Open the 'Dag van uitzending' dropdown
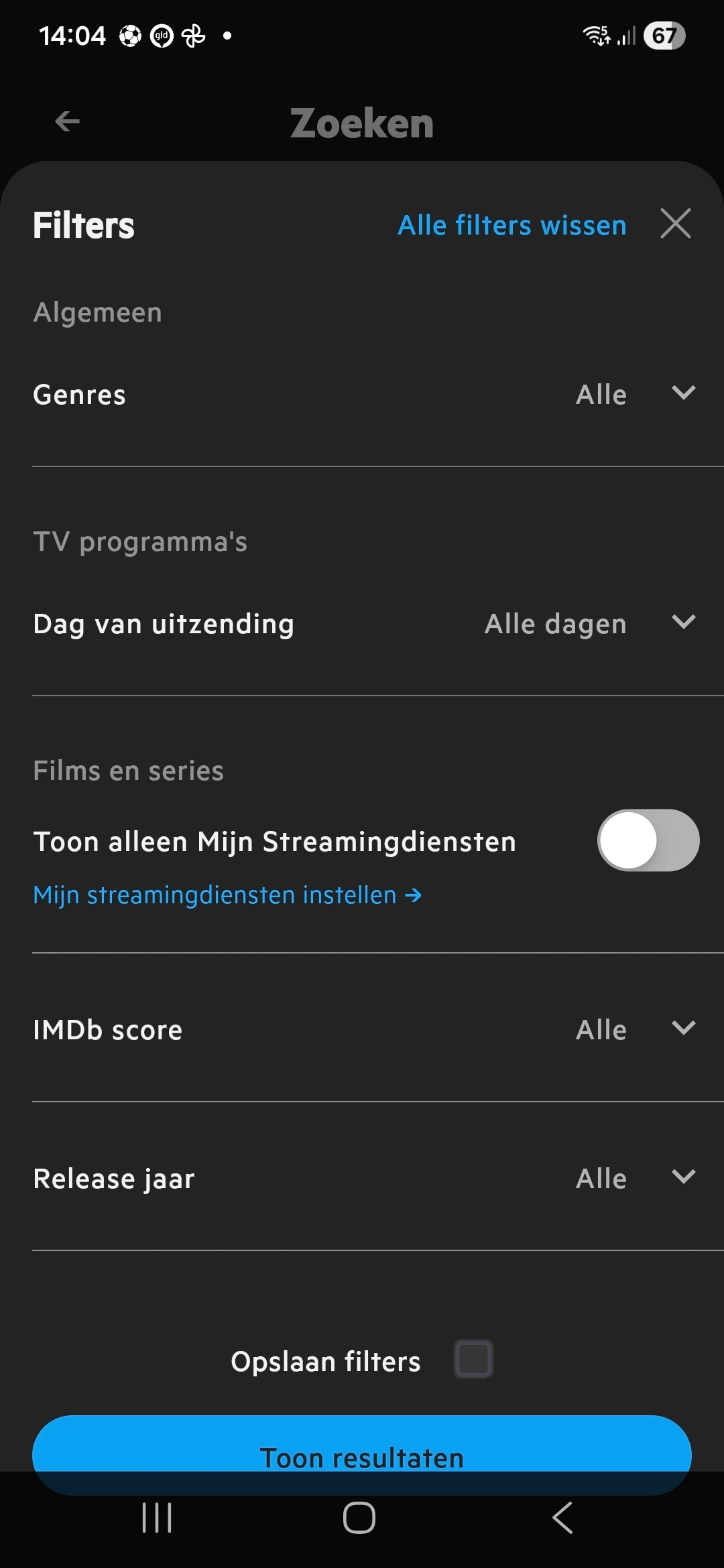This screenshot has height=1568, width=724. point(682,623)
